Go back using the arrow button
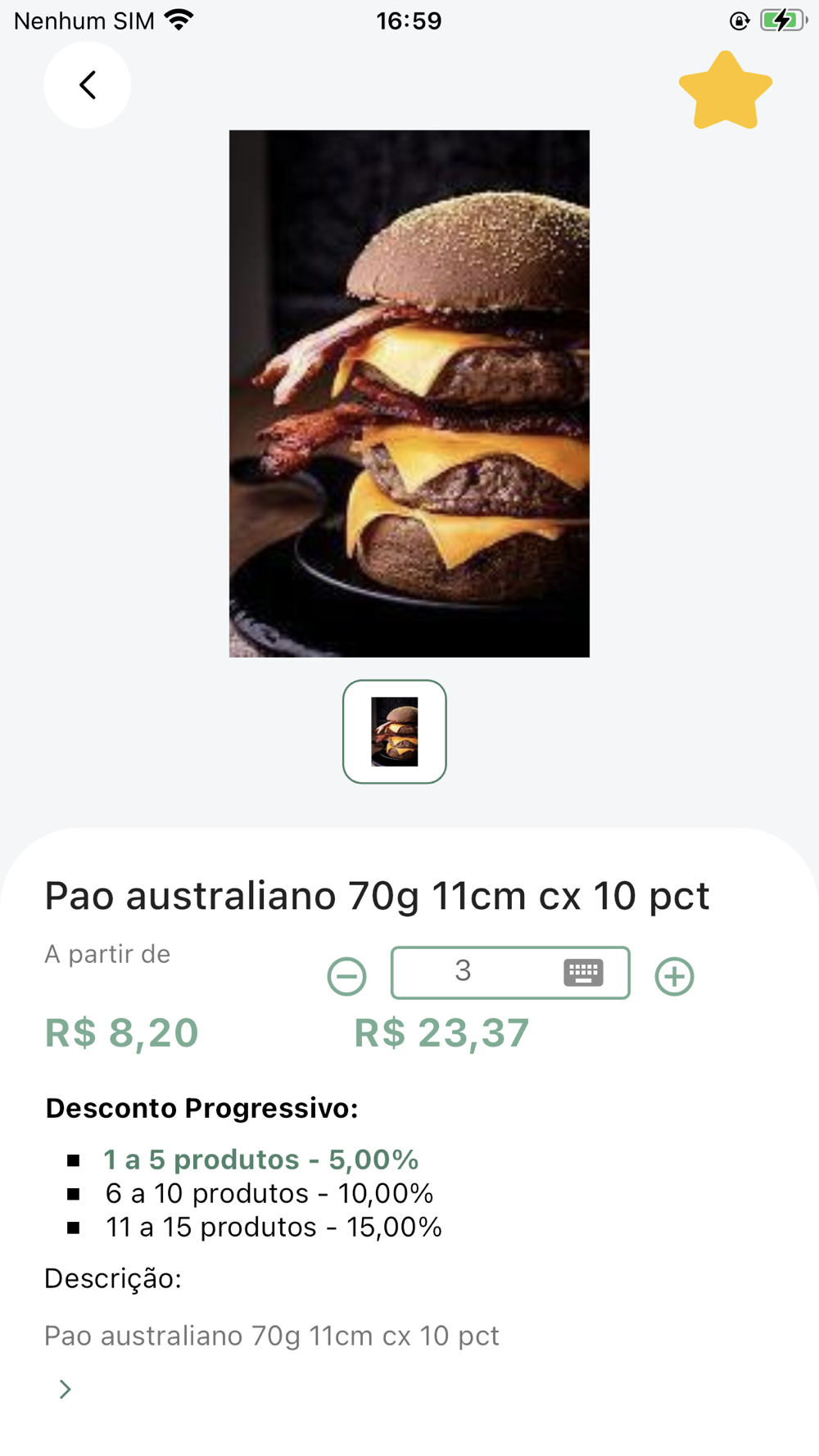This screenshot has height=1456, width=819. tap(87, 85)
